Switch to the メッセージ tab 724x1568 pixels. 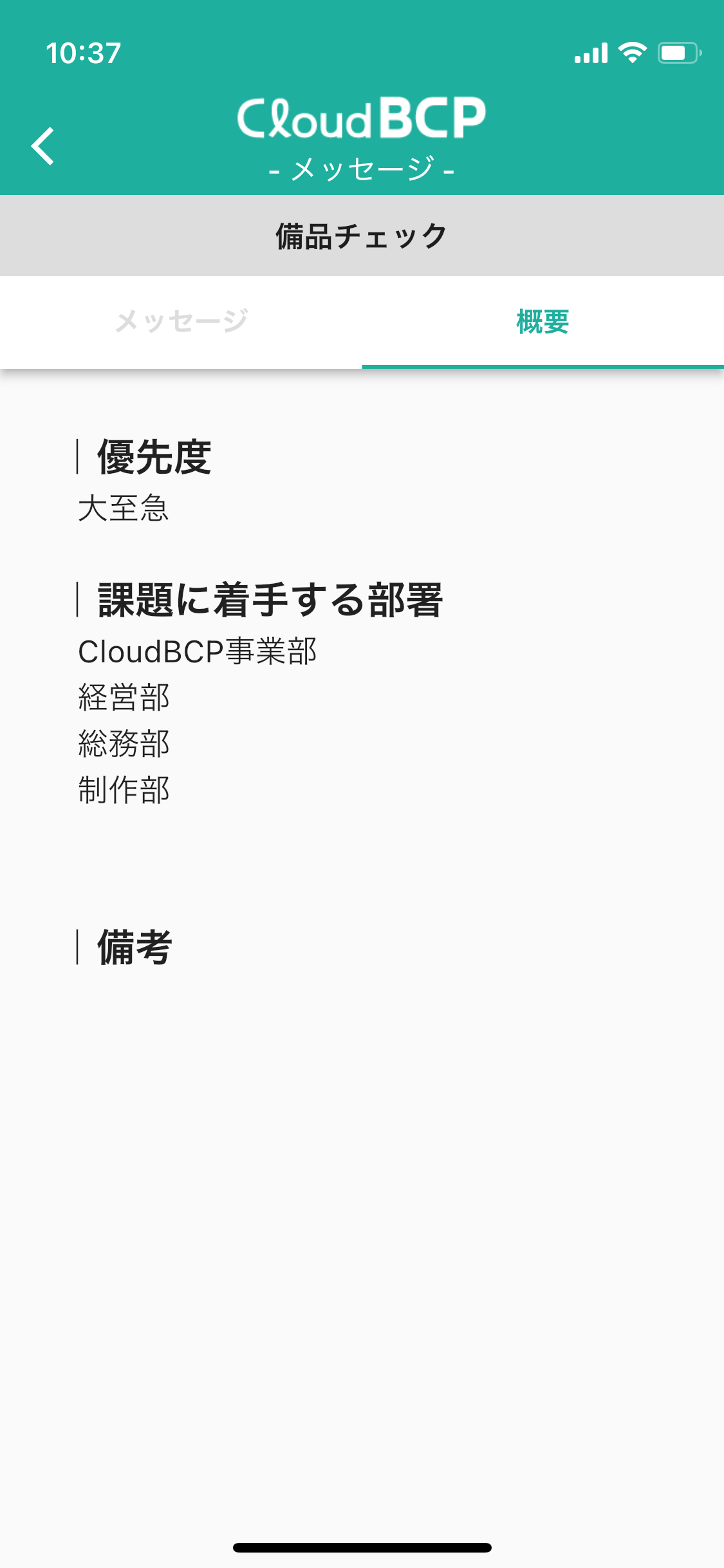point(181,322)
